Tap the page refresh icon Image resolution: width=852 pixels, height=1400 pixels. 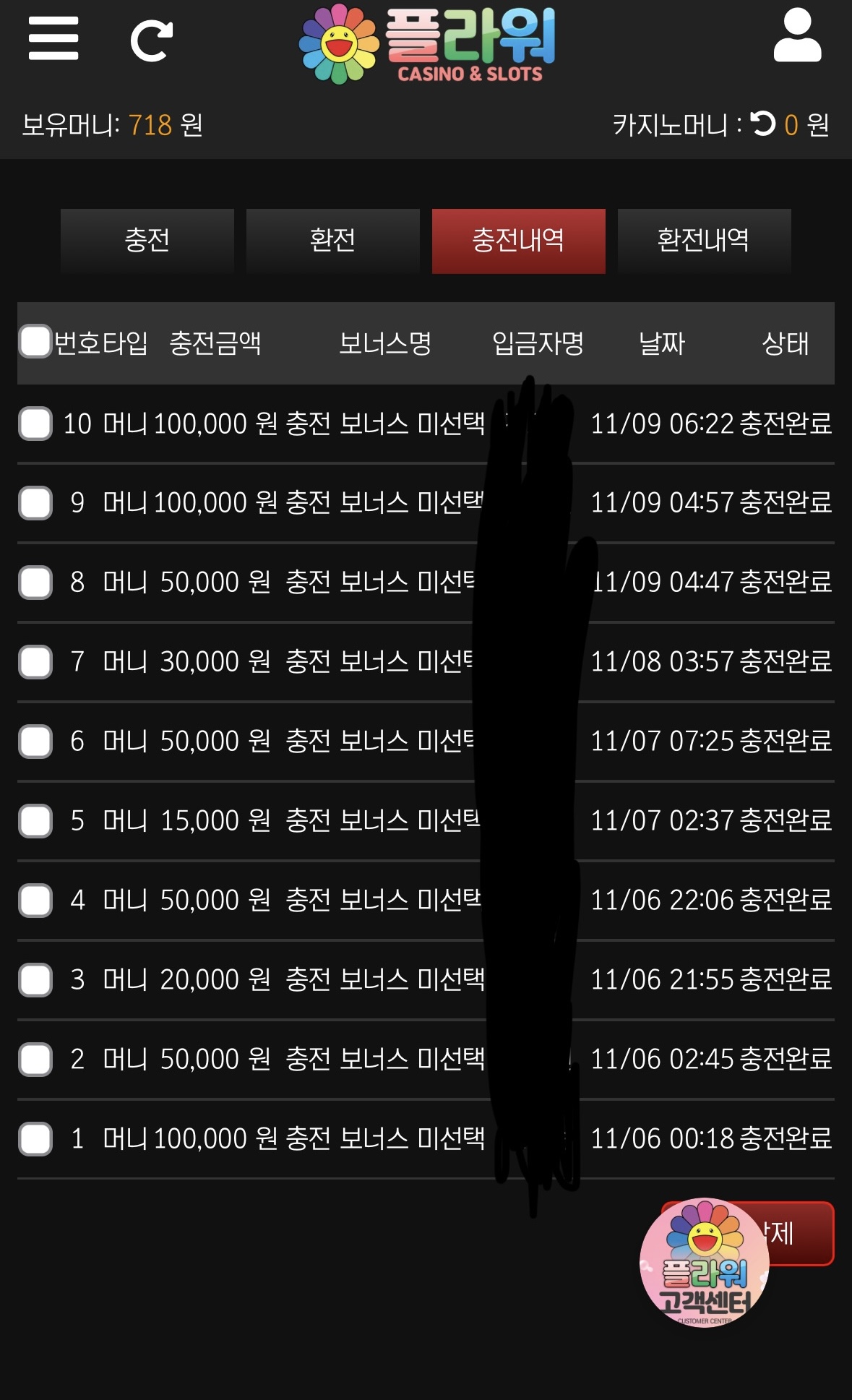[151, 41]
